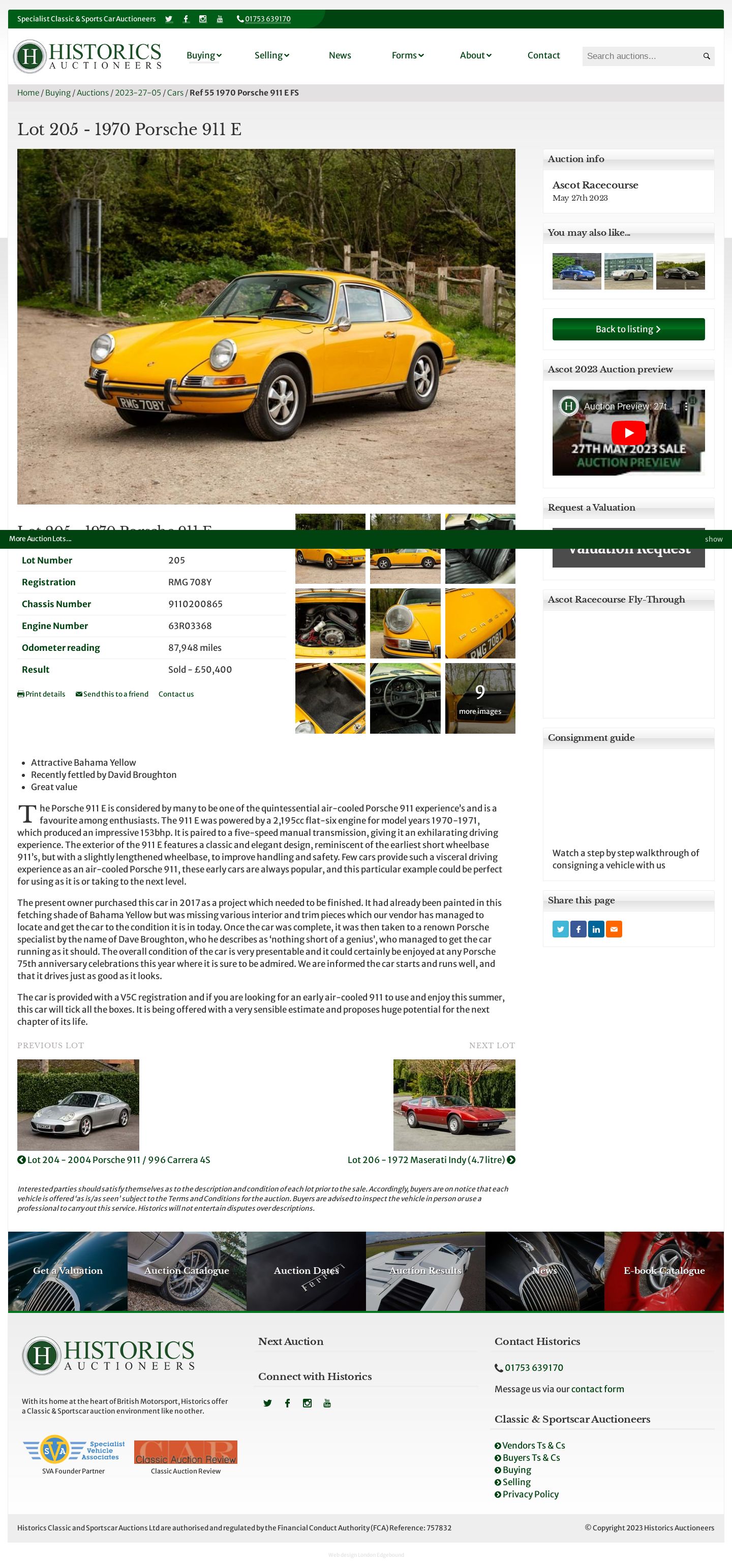
Task: Open the News page
Action: click(x=339, y=55)
